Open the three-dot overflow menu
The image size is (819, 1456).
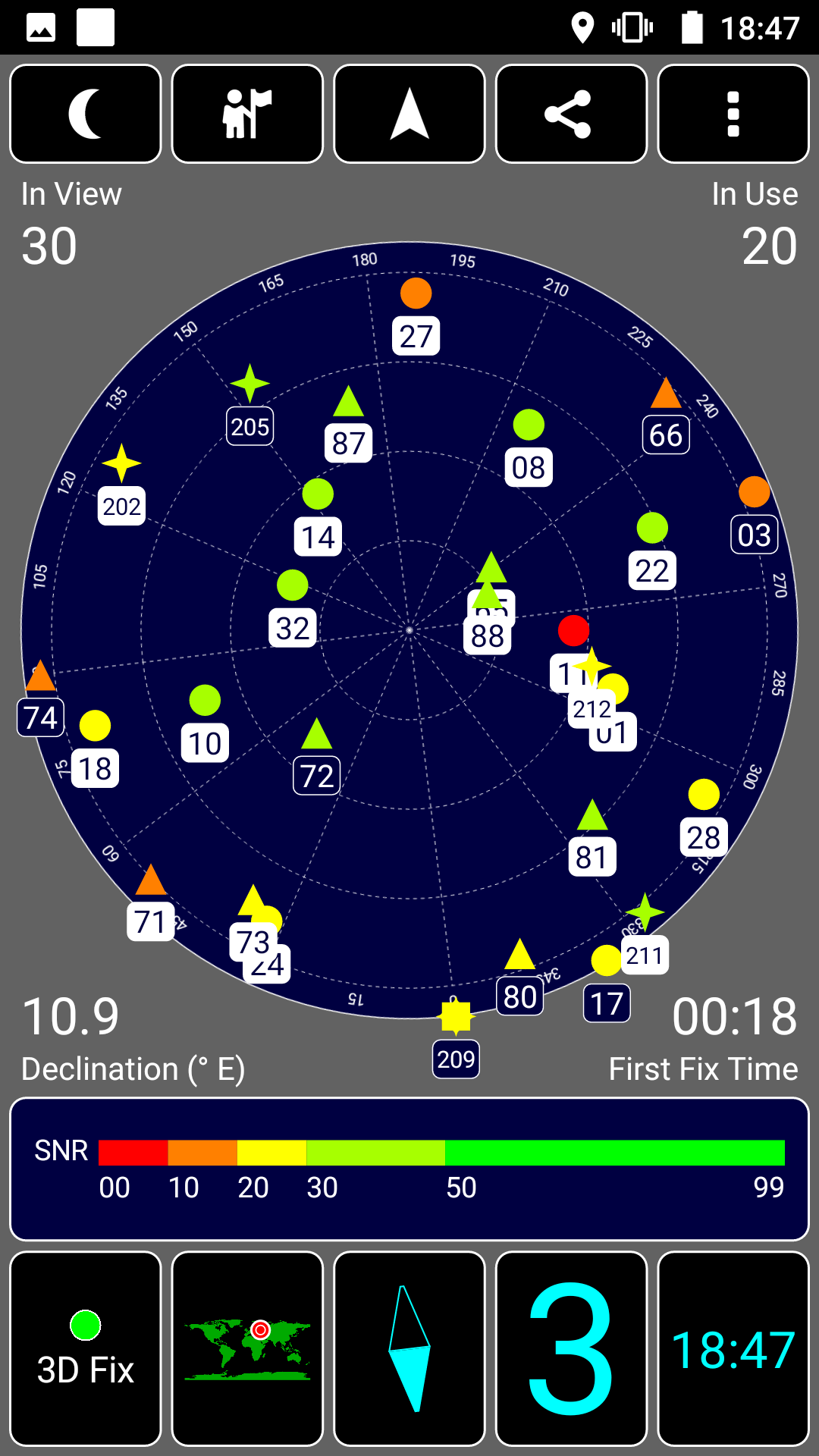click(733, 114)
